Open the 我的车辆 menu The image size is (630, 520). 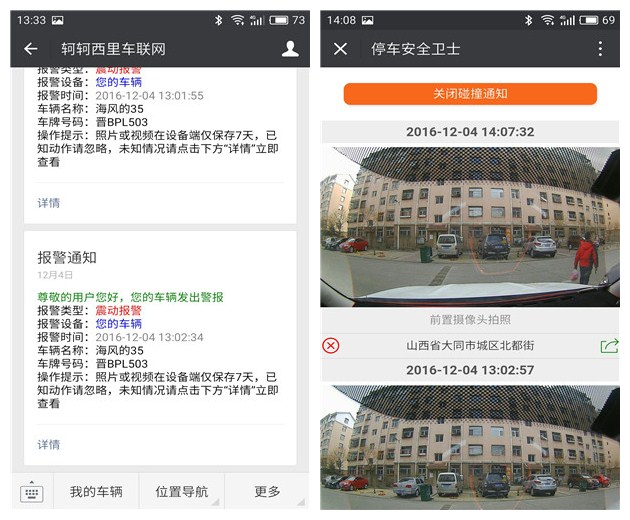[x=96, y=491]
